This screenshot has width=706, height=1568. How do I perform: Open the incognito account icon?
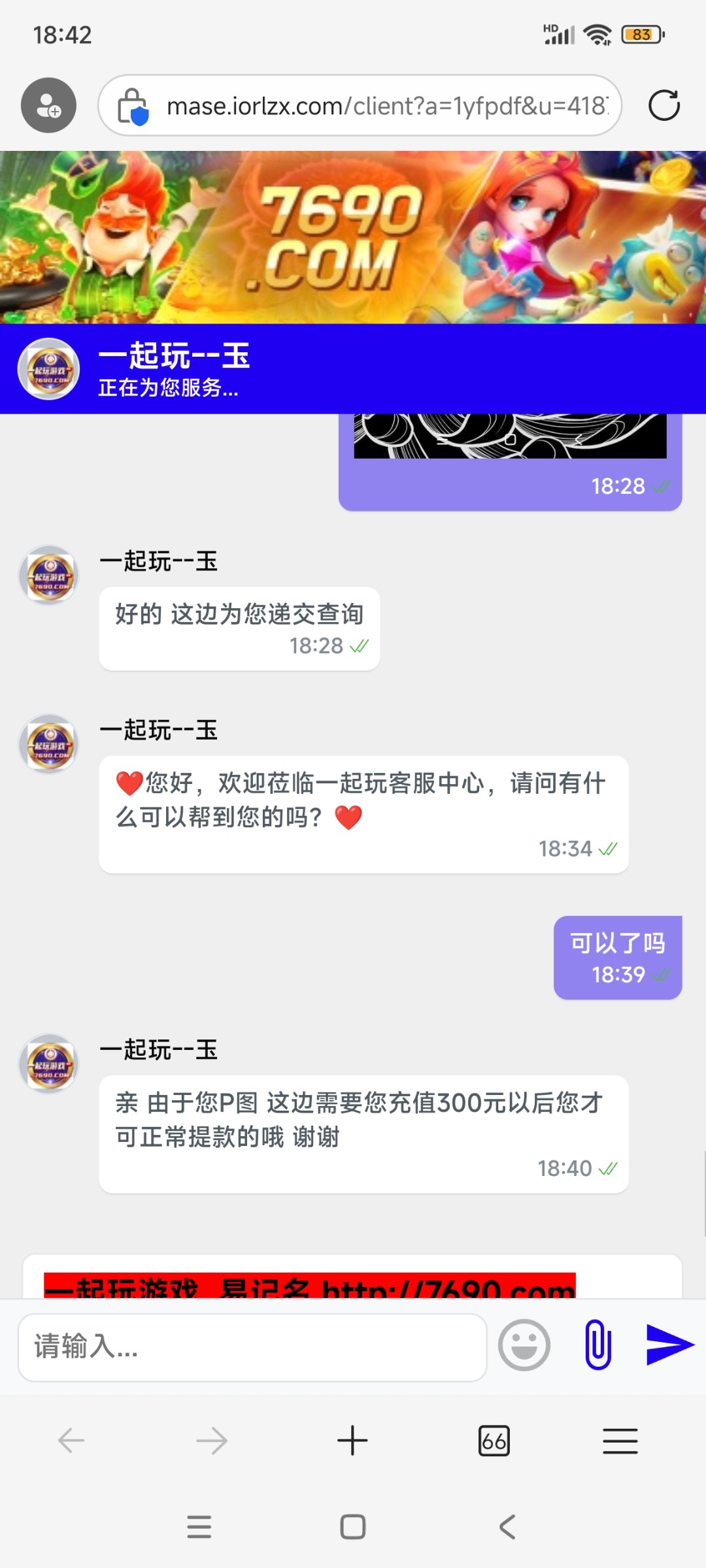(48, 105)
